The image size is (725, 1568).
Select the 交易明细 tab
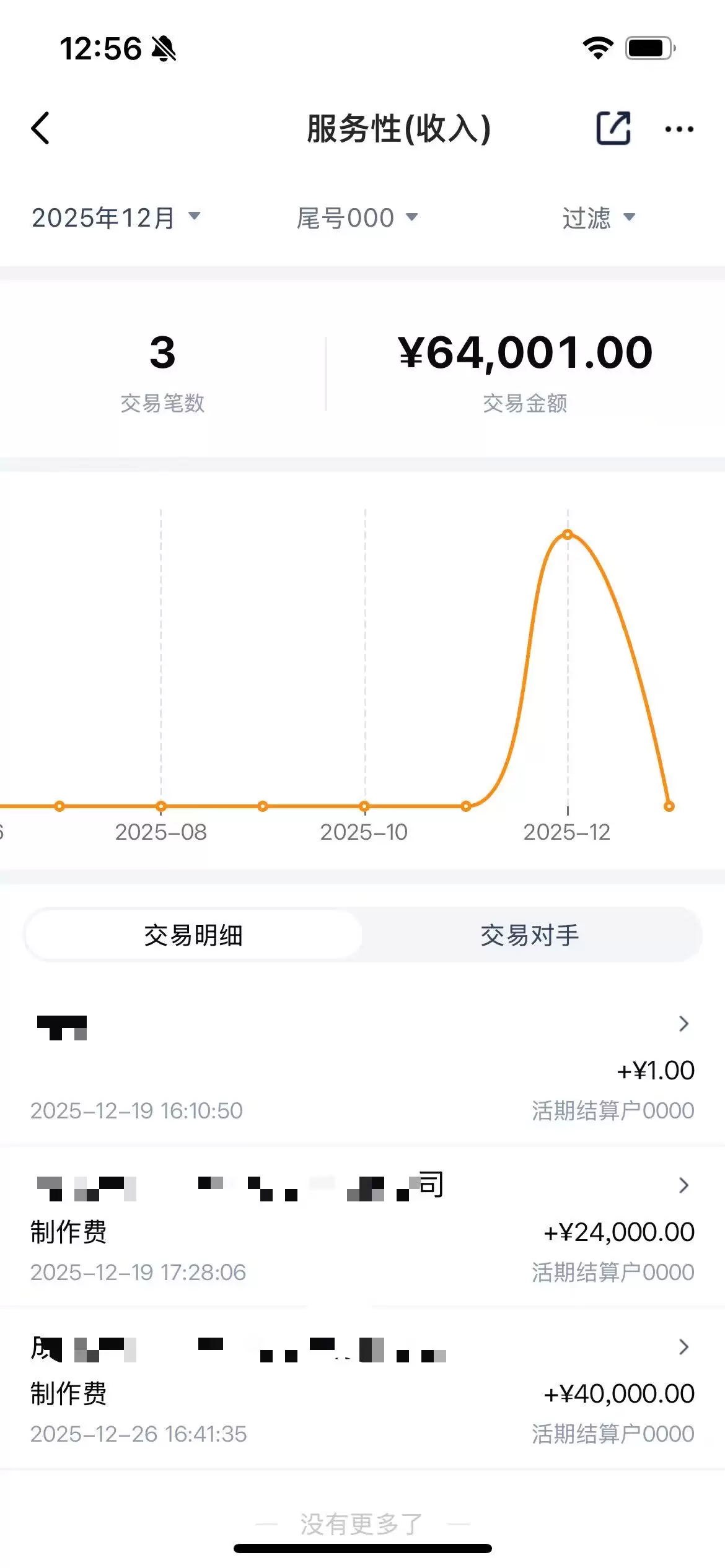point(193,935)
